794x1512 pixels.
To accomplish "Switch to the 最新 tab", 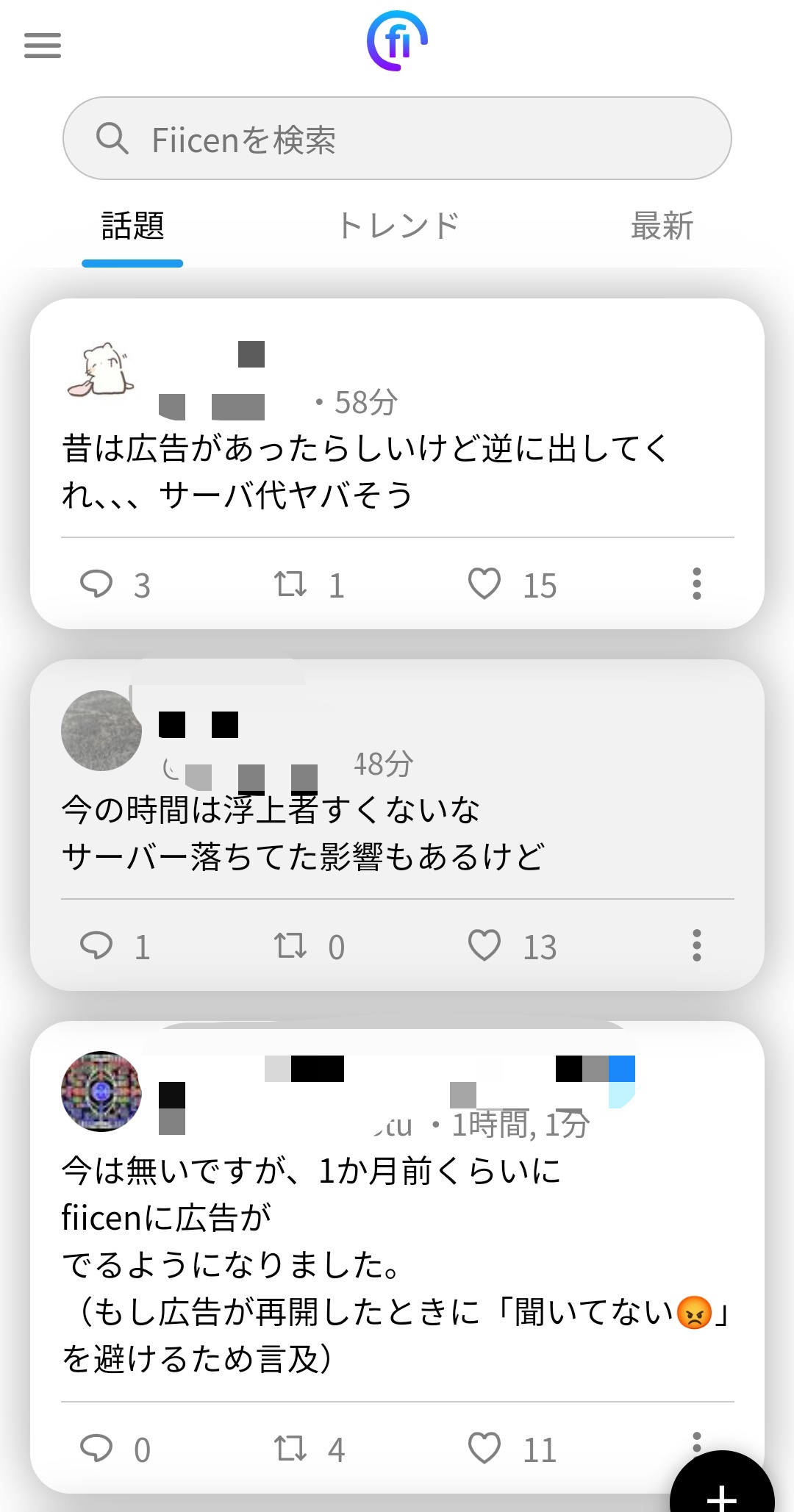I will (x=662, y=226).
